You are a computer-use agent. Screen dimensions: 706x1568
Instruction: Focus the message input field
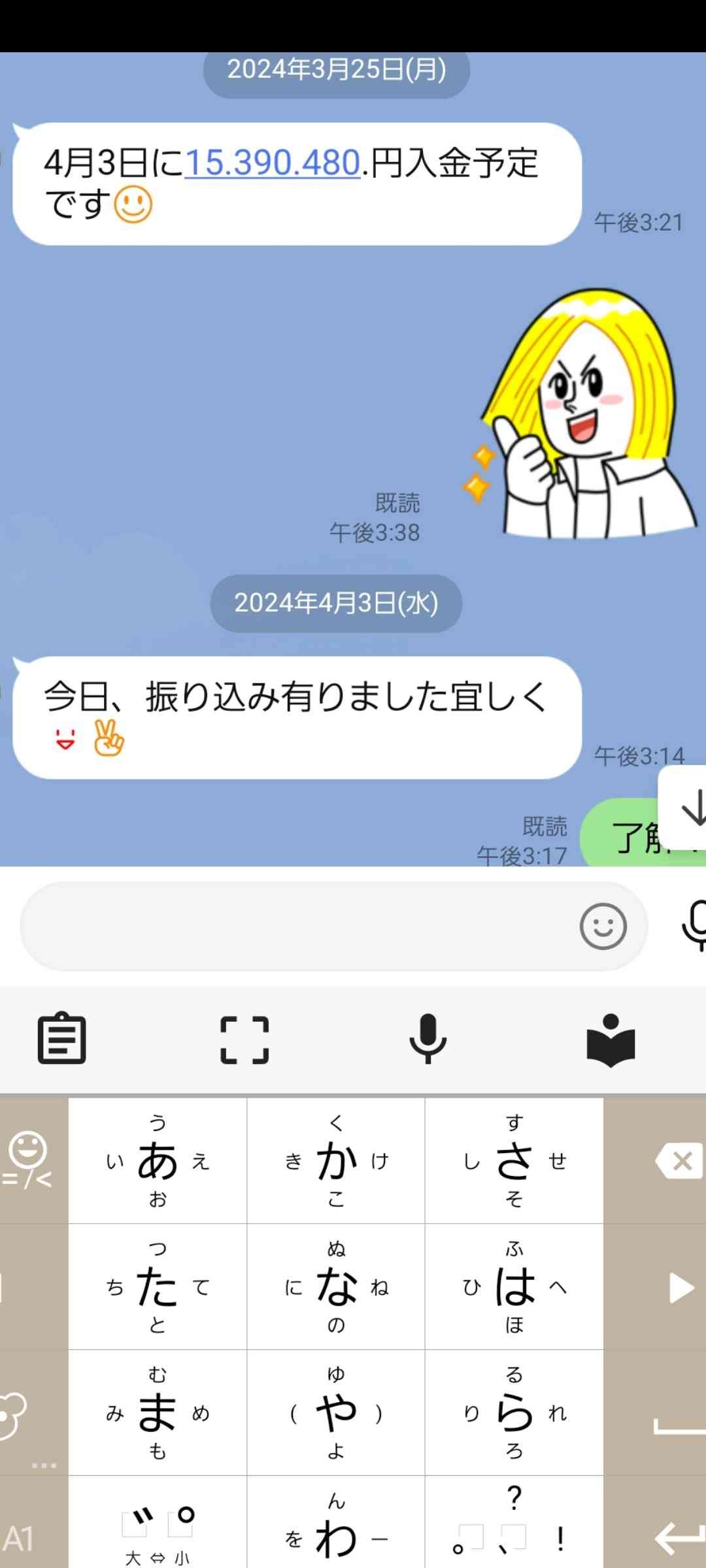click(x=294, y=926)
